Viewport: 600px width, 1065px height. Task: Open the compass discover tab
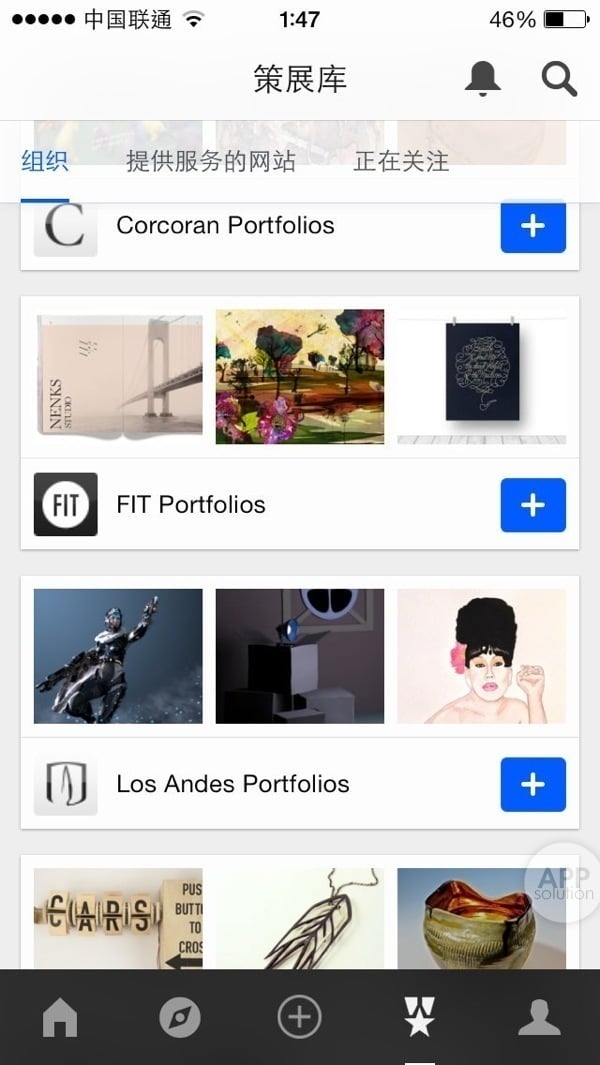point(180,1018)
